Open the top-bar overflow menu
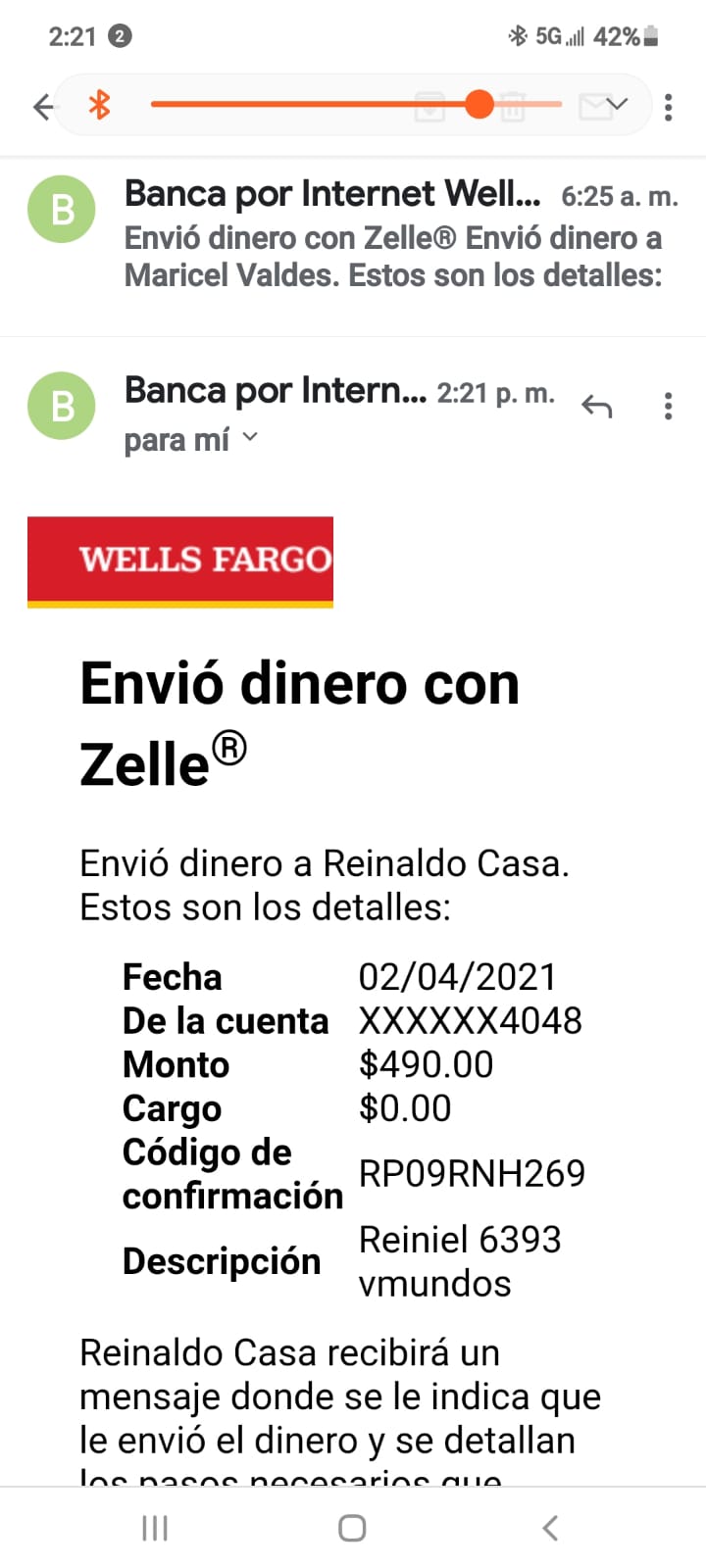This screenshot has height=1568, width=706. (x=669, y=106)
